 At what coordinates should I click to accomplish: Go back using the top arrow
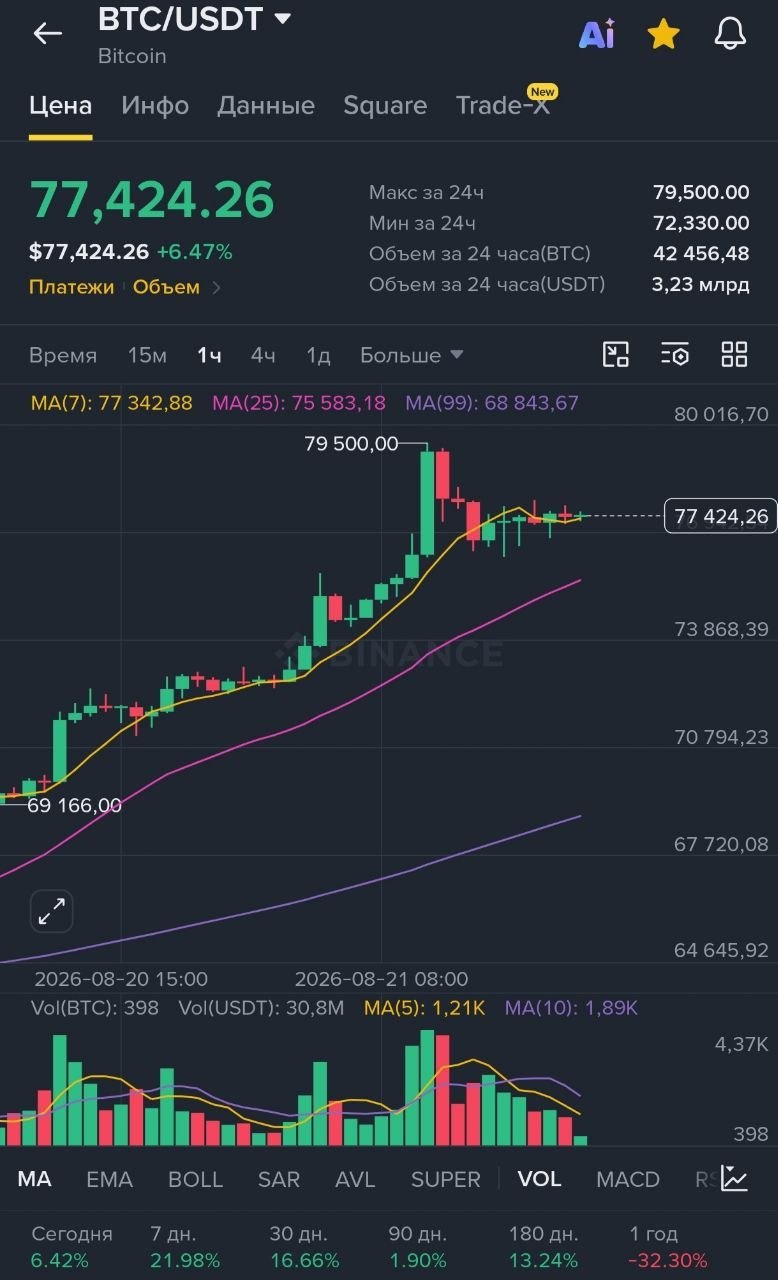click(x=47, y=33)
